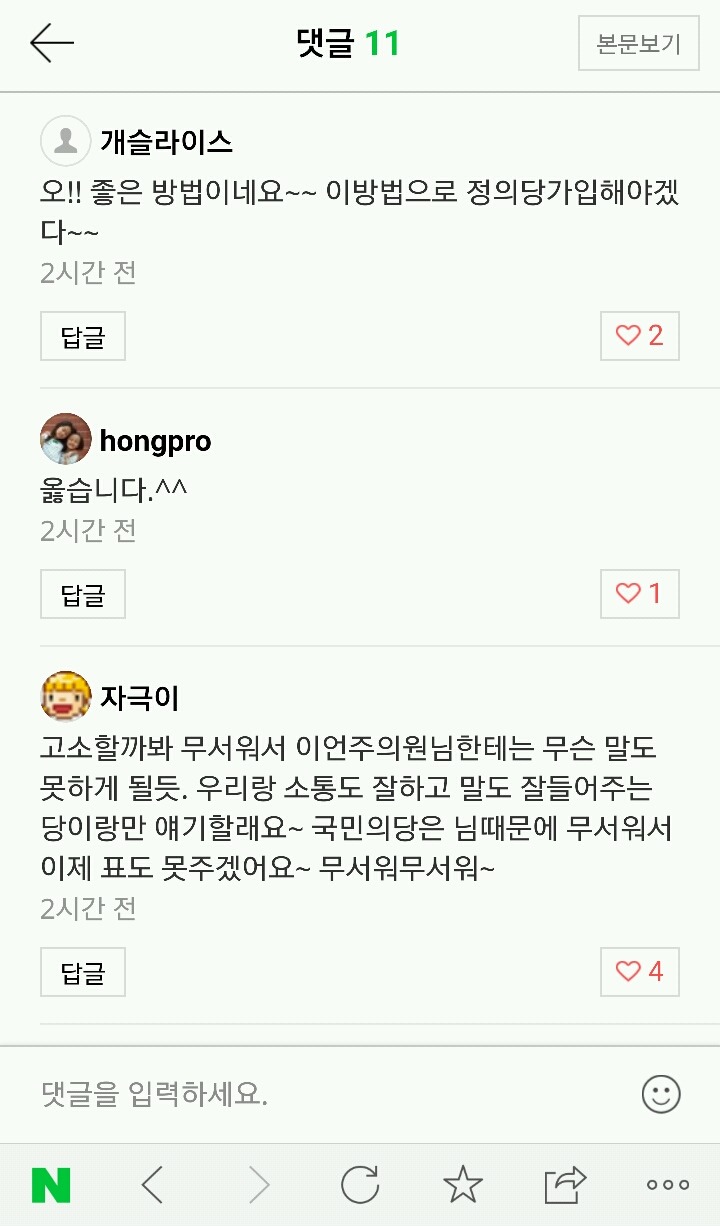Like 개슬라이스's comment

point(640,336)
